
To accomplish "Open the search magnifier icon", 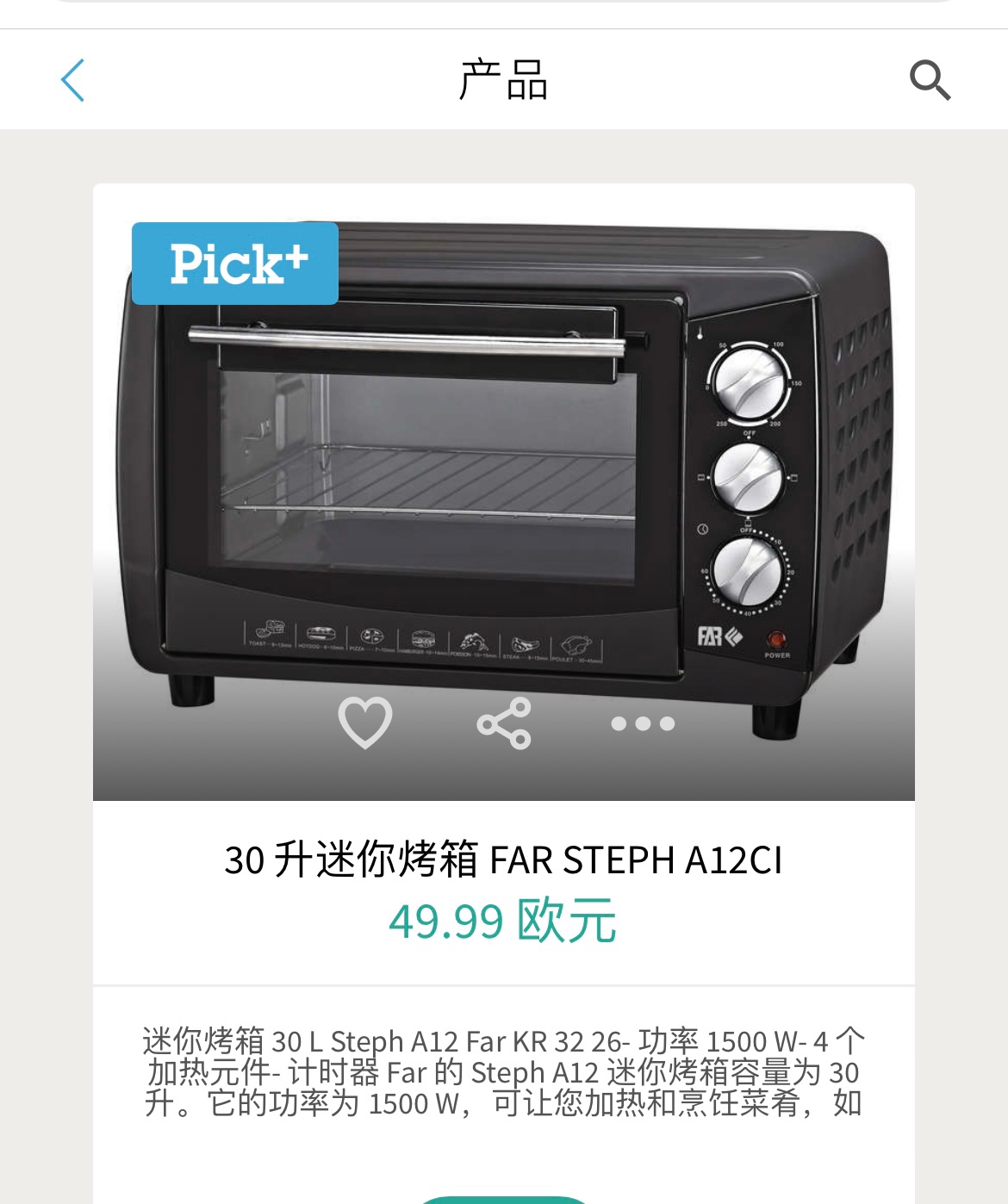I will 930,80.
